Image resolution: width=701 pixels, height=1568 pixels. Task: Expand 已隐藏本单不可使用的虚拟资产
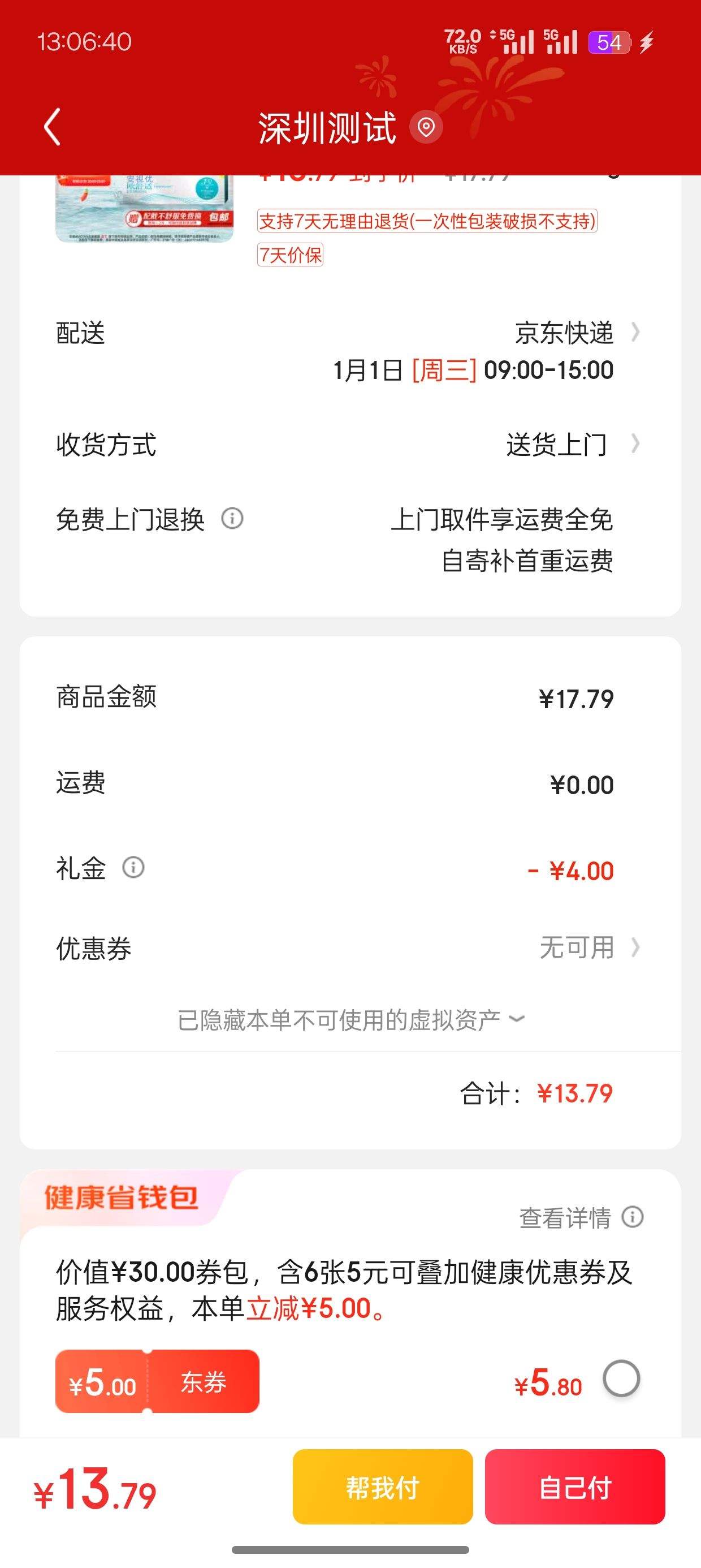click(x=350, y=1019)
